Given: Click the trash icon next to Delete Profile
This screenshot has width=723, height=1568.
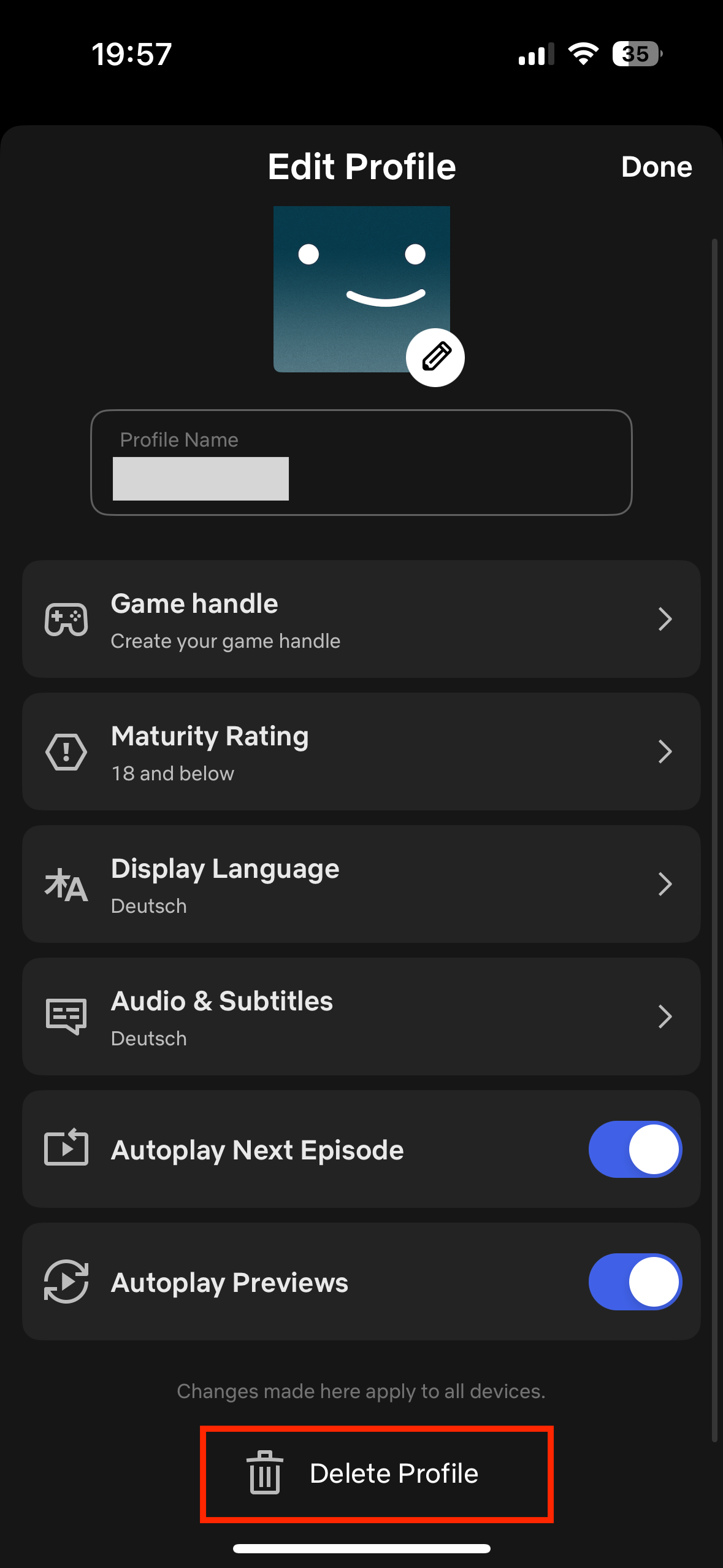Looking at the screenshot, I should tap(264, 1475).
